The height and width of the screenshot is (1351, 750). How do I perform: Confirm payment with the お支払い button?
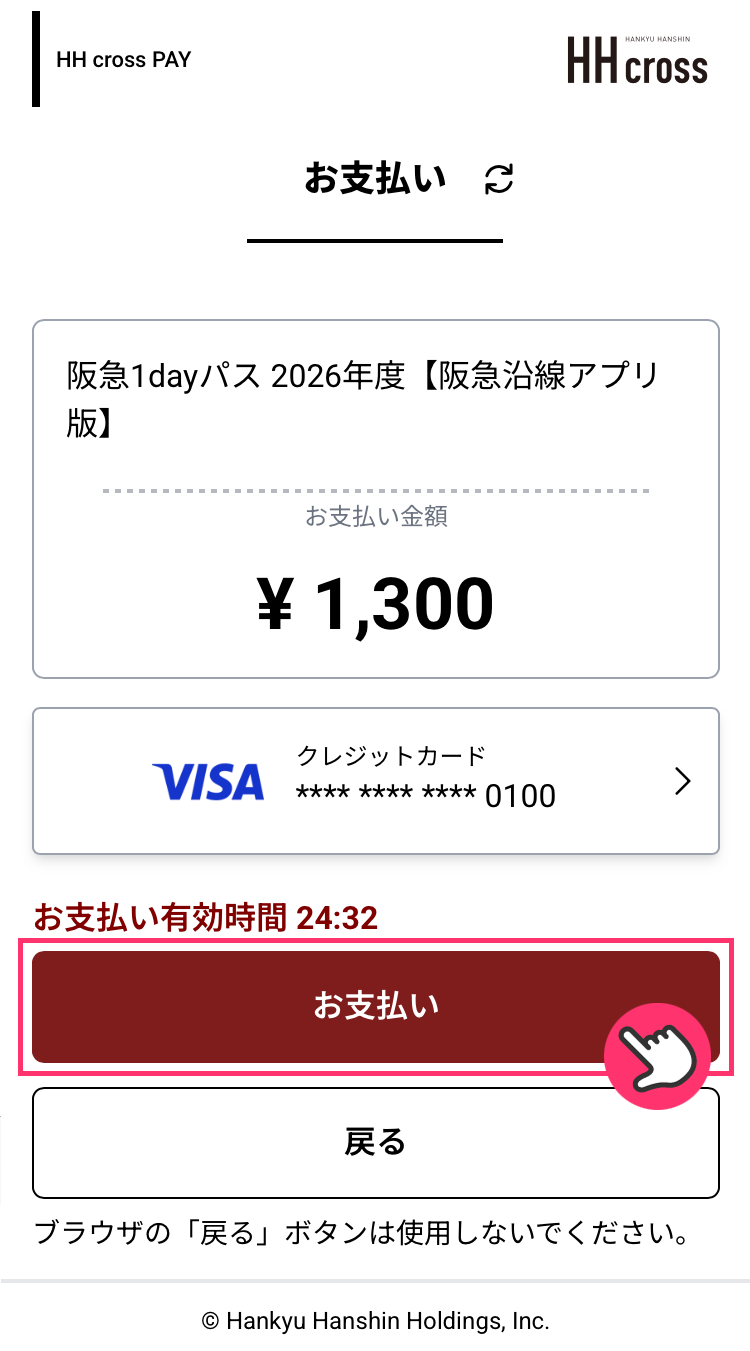tap(375, 1006)
